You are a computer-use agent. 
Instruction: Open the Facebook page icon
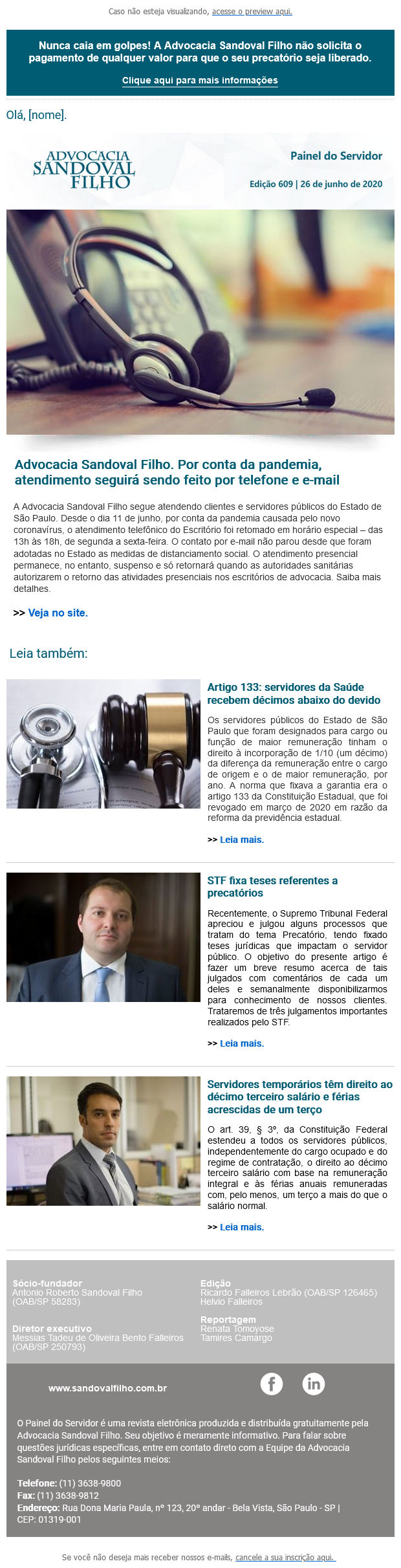click(272, 1384)
